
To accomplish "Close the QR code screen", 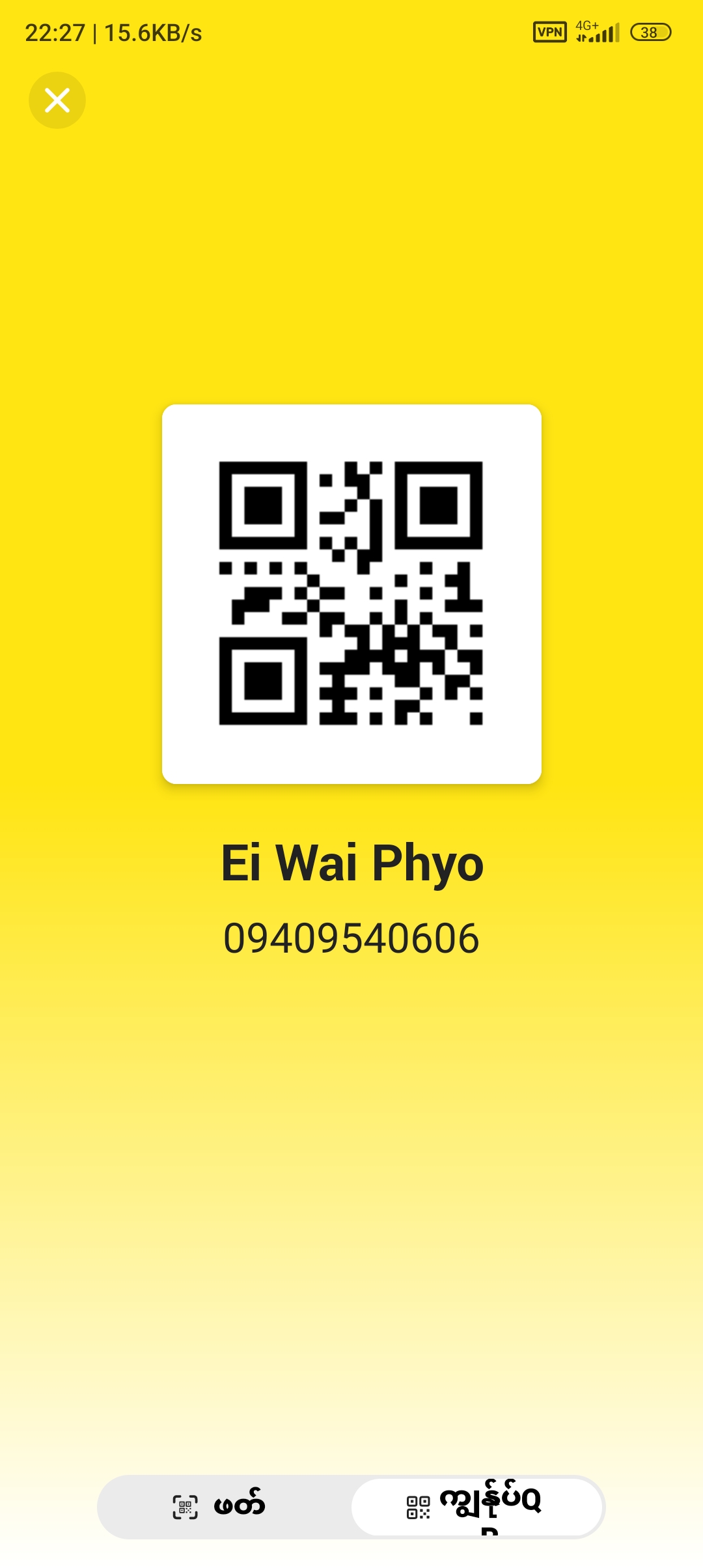I will coord(57,100).
